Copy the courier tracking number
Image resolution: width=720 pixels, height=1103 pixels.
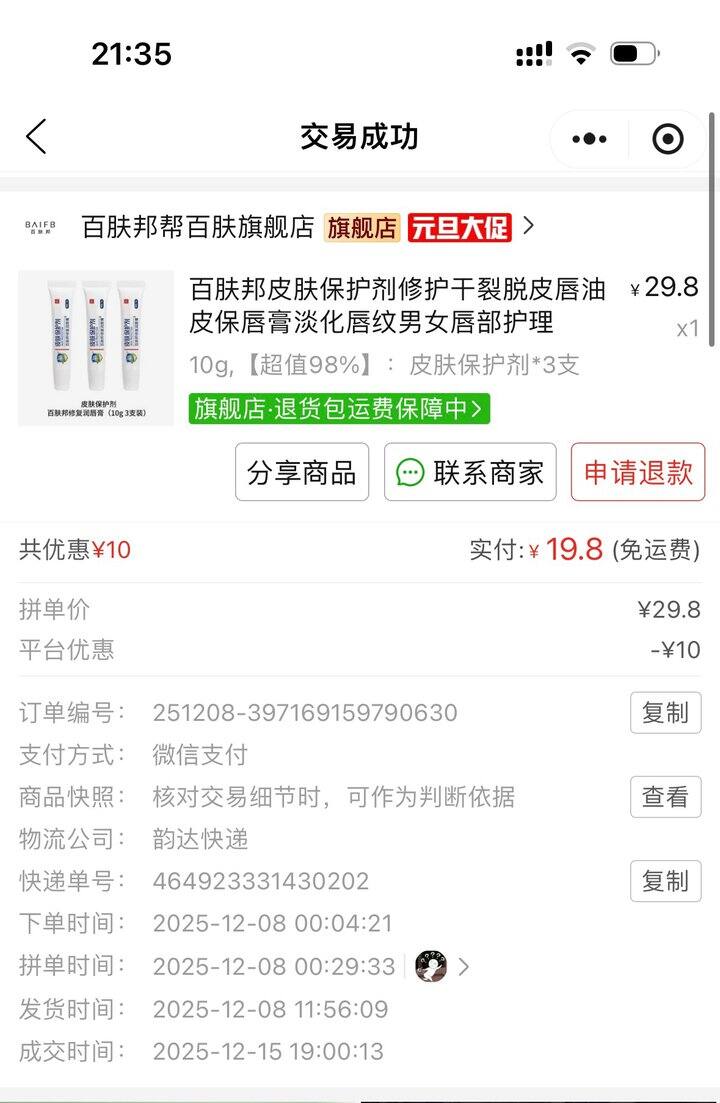(665, 881)
